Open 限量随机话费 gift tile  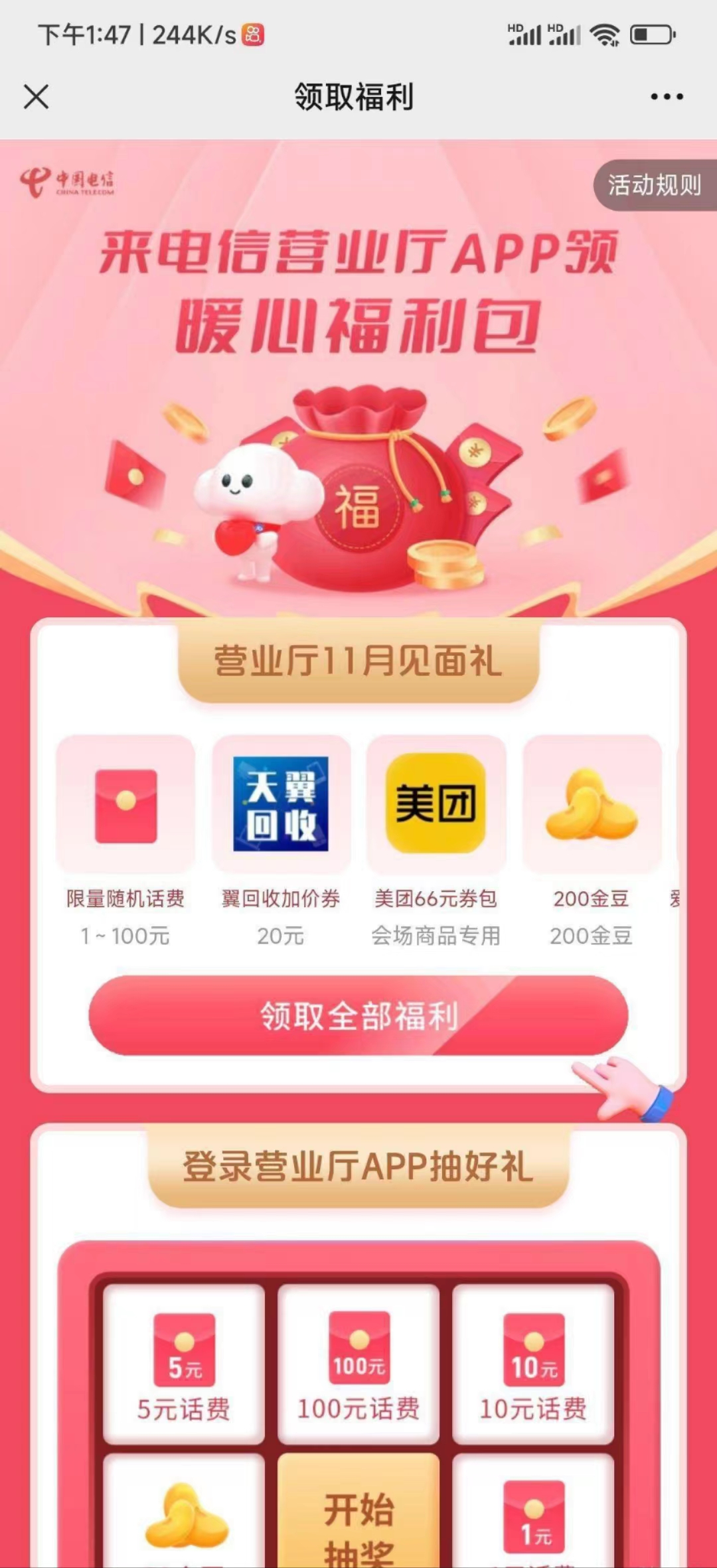coord(125,805)
